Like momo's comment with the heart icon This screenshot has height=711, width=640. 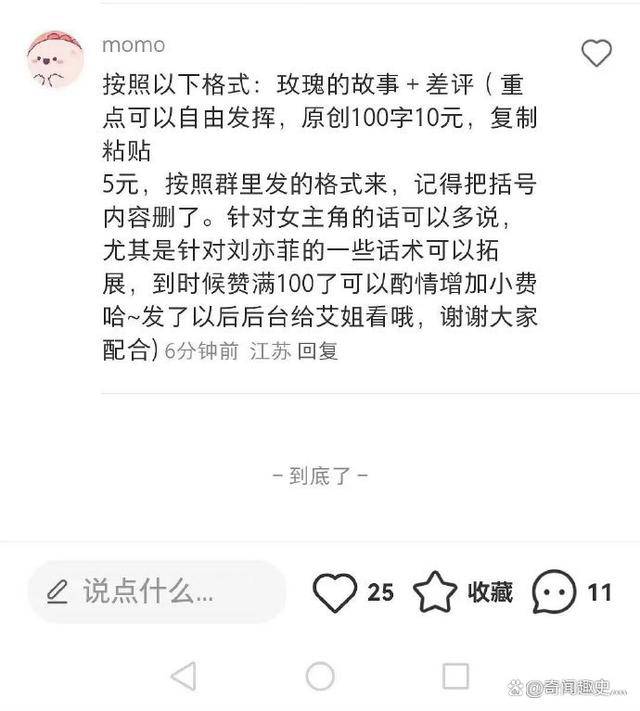[x=596, y=53]
